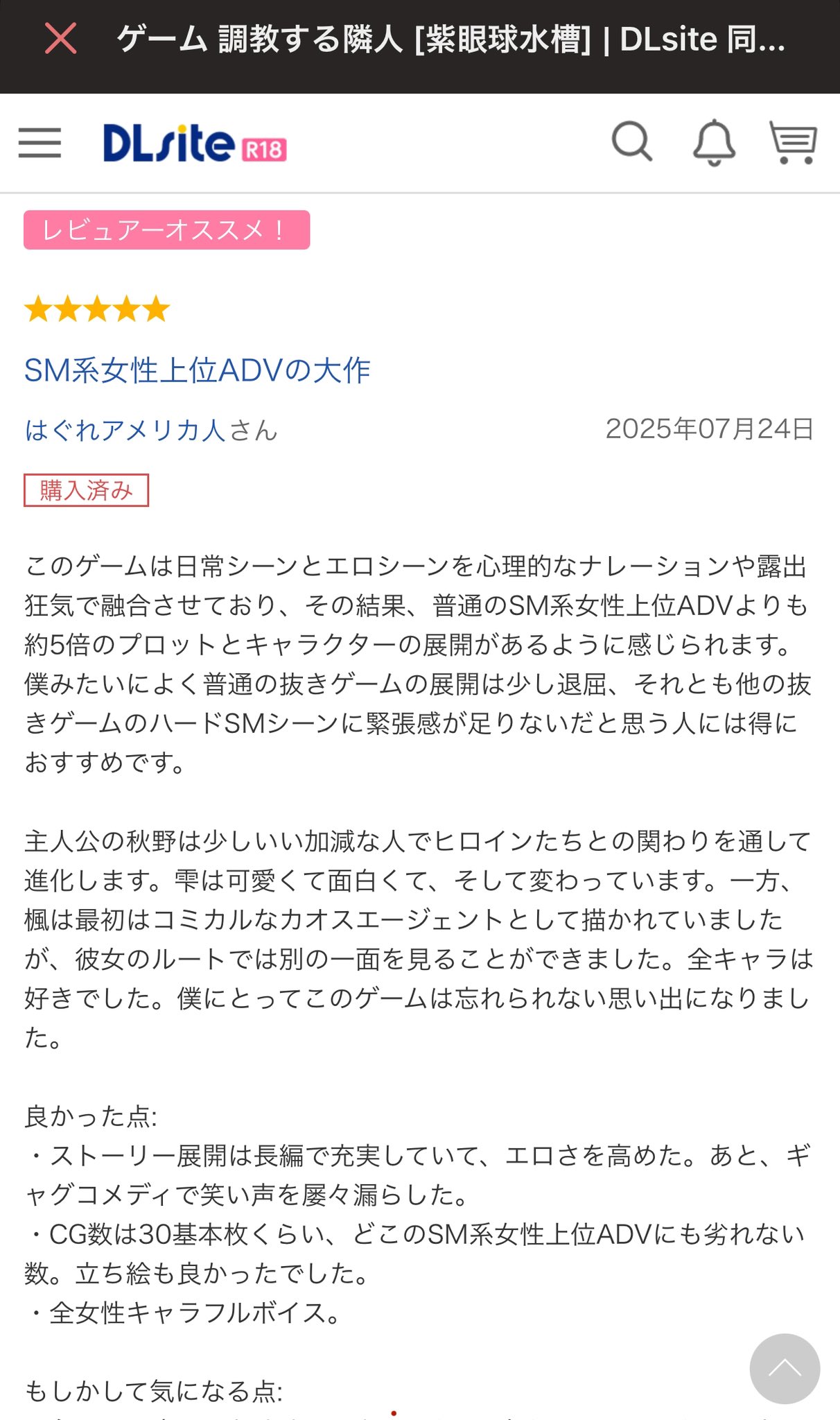View the shopping cart
This screenshot has width=840, height=1420.
794,142
